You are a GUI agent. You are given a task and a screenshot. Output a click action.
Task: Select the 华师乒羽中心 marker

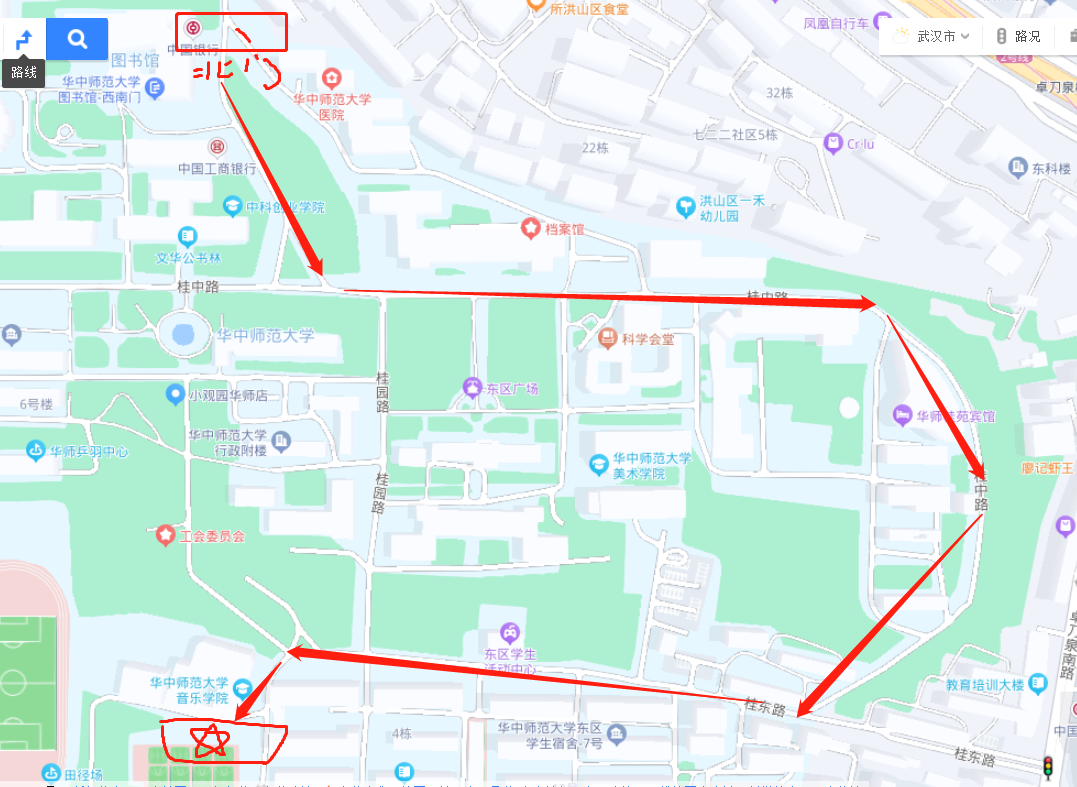(x=37, y=451)
